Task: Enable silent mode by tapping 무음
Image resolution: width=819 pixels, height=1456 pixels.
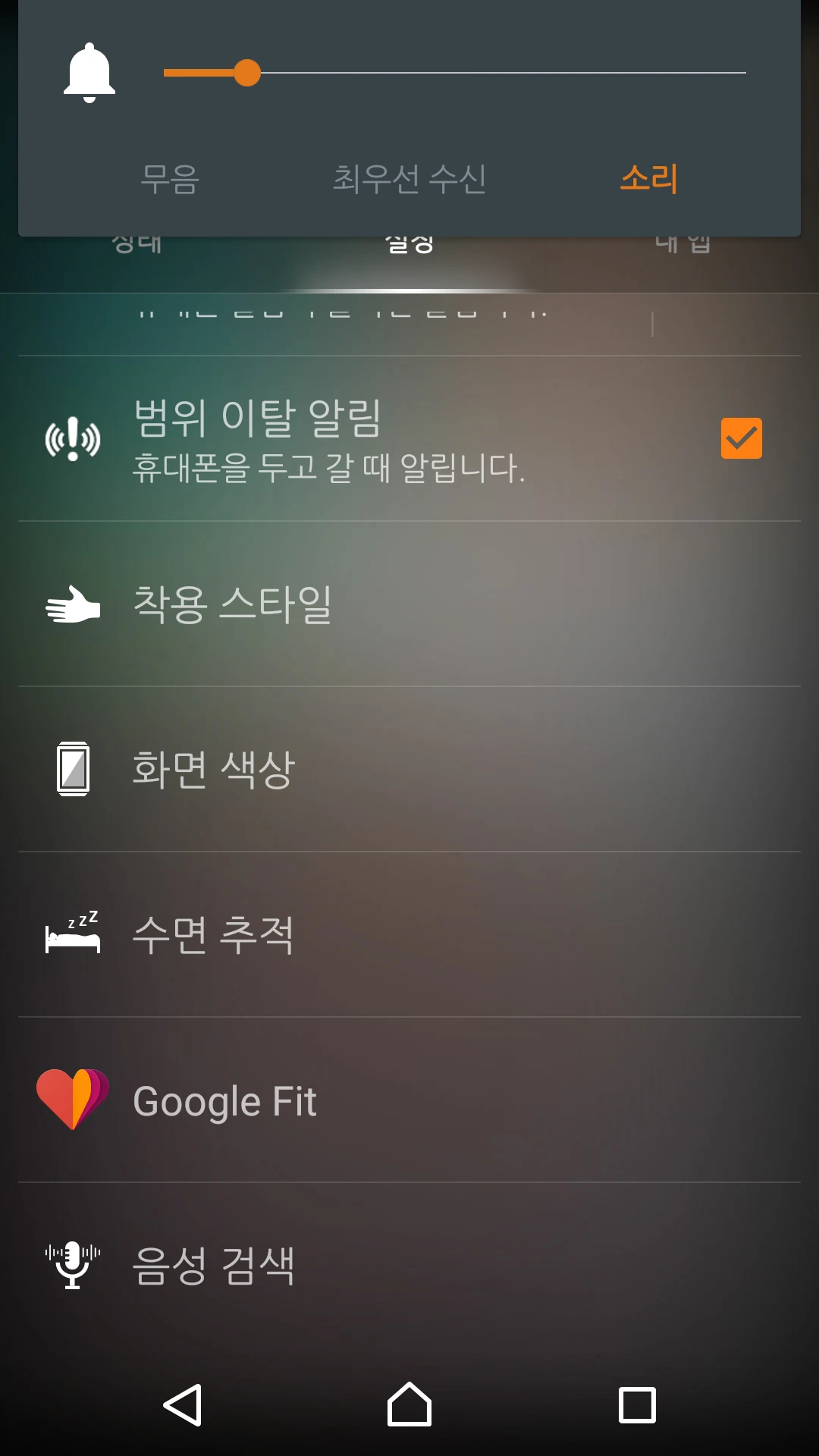Action: (x=170, y=180)
